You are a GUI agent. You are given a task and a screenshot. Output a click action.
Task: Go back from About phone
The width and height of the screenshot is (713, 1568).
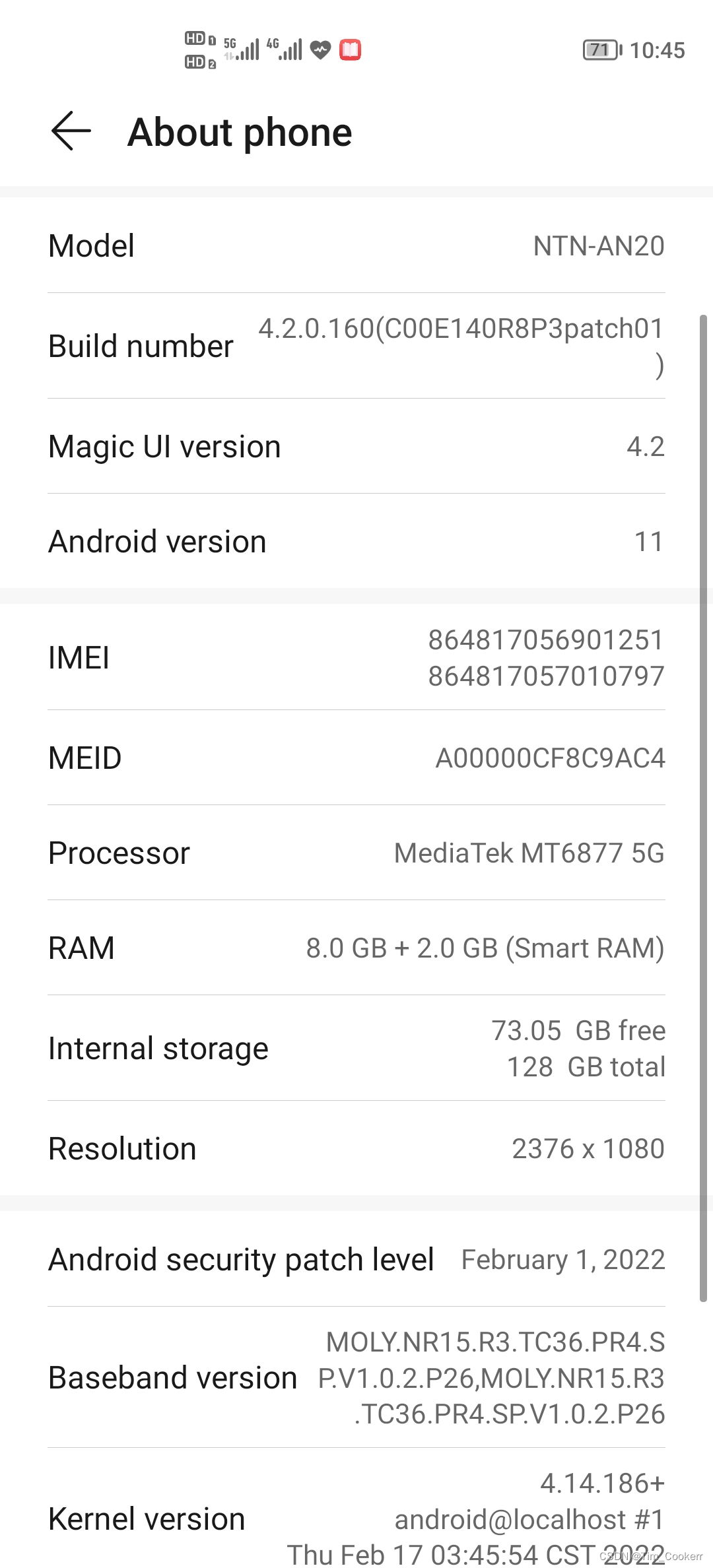point(71,131)
